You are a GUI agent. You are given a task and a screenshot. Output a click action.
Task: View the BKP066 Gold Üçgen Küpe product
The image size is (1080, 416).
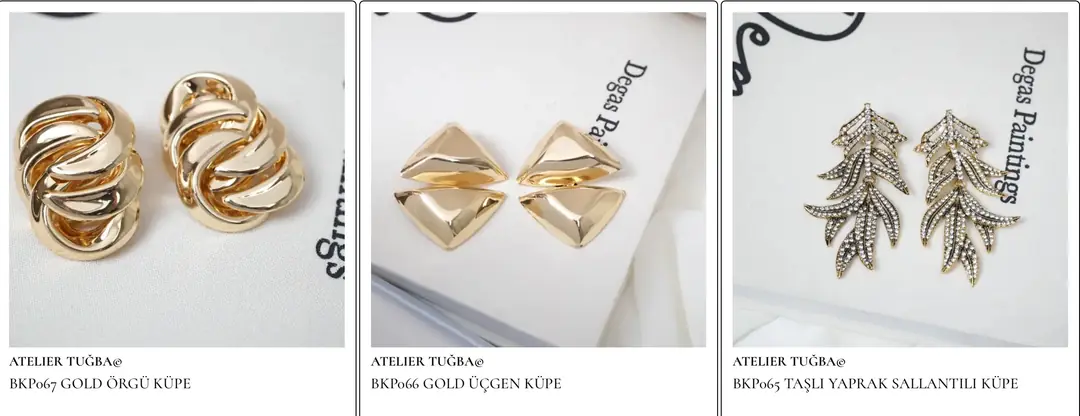pyautogui.click(x=466, y=383)
